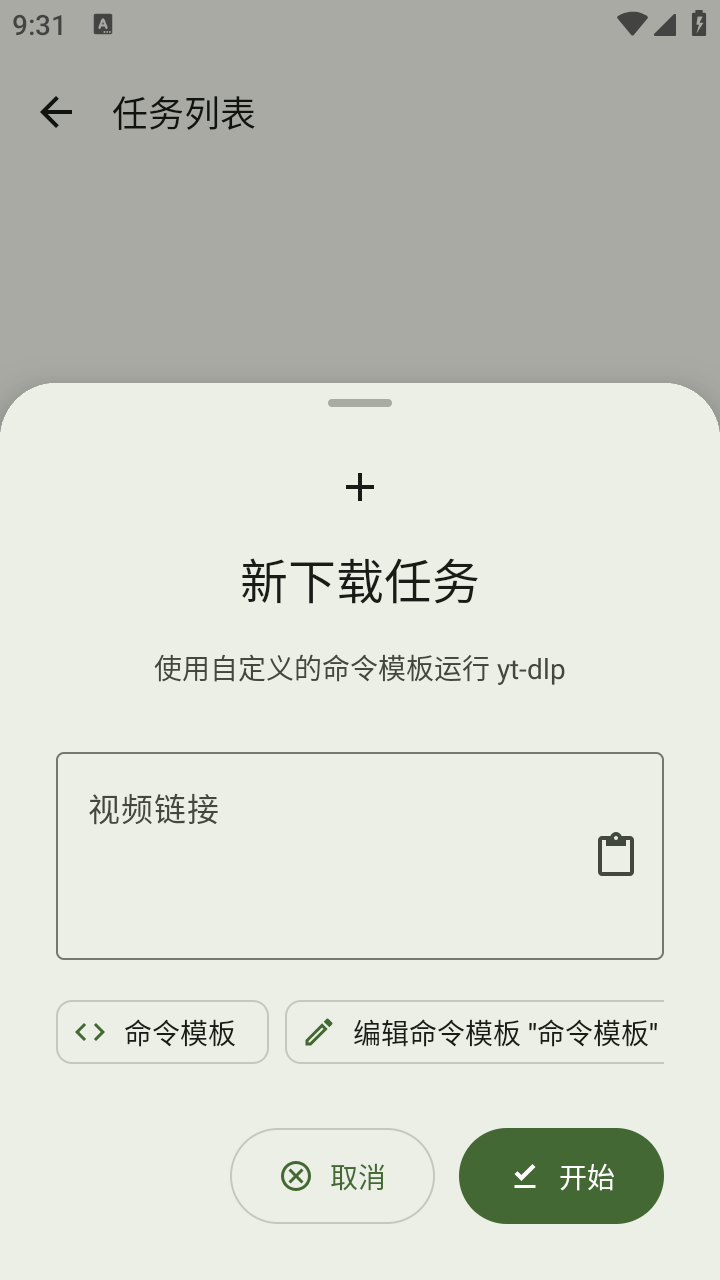This screenshot has height=1280, width=720.
Task: Toggle the notification badge icon in the status bar
Action: tap(104, 22)
